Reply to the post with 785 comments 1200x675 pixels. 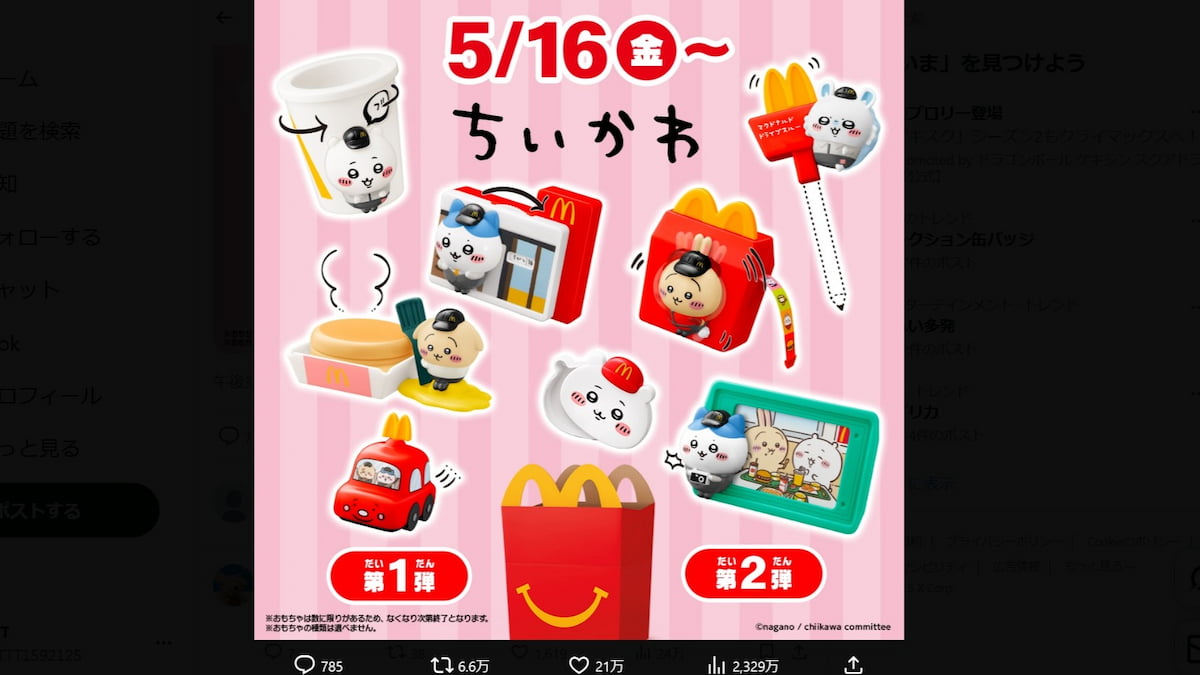coord(305,665)
